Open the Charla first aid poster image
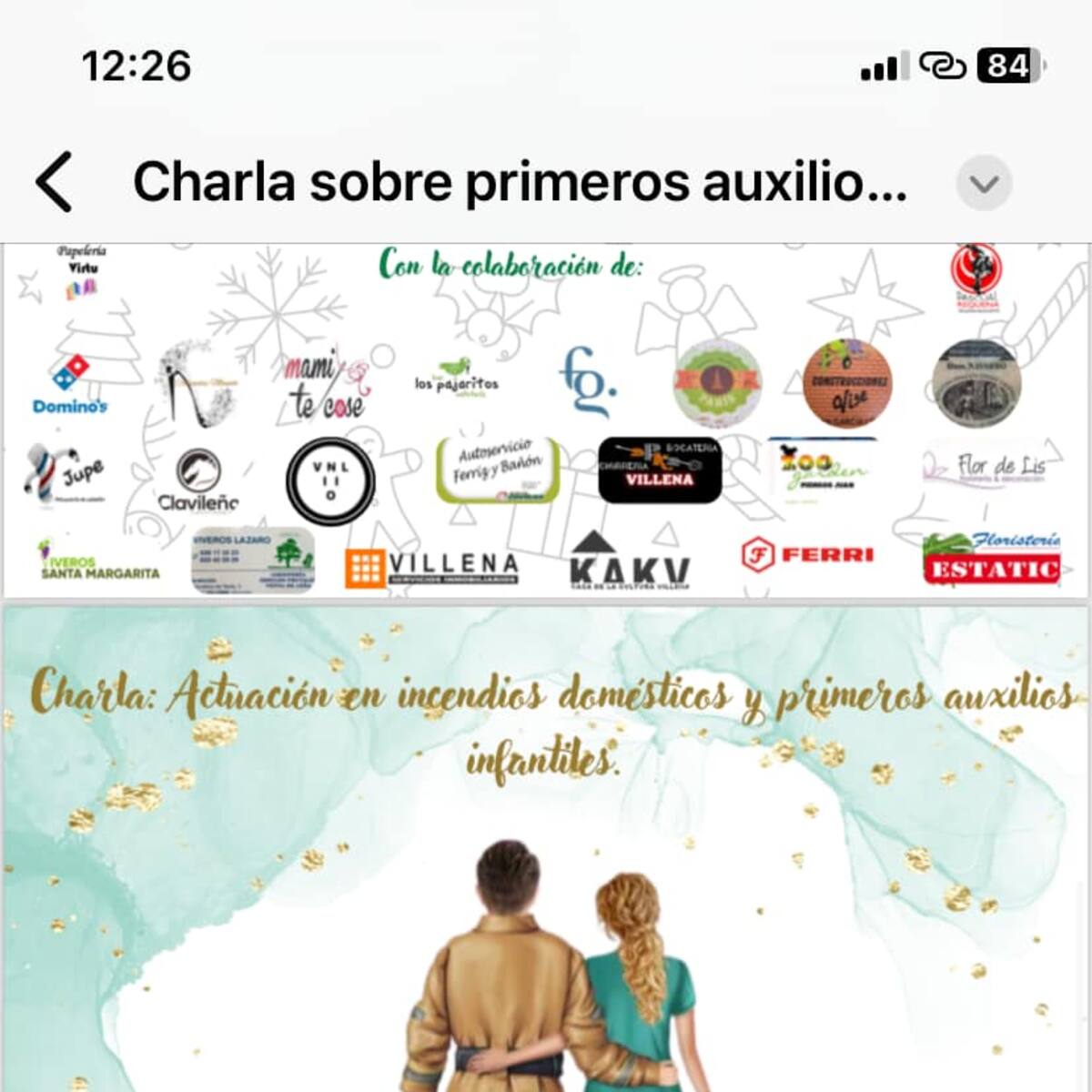The image size is (1092, 1092). point(546,848)
